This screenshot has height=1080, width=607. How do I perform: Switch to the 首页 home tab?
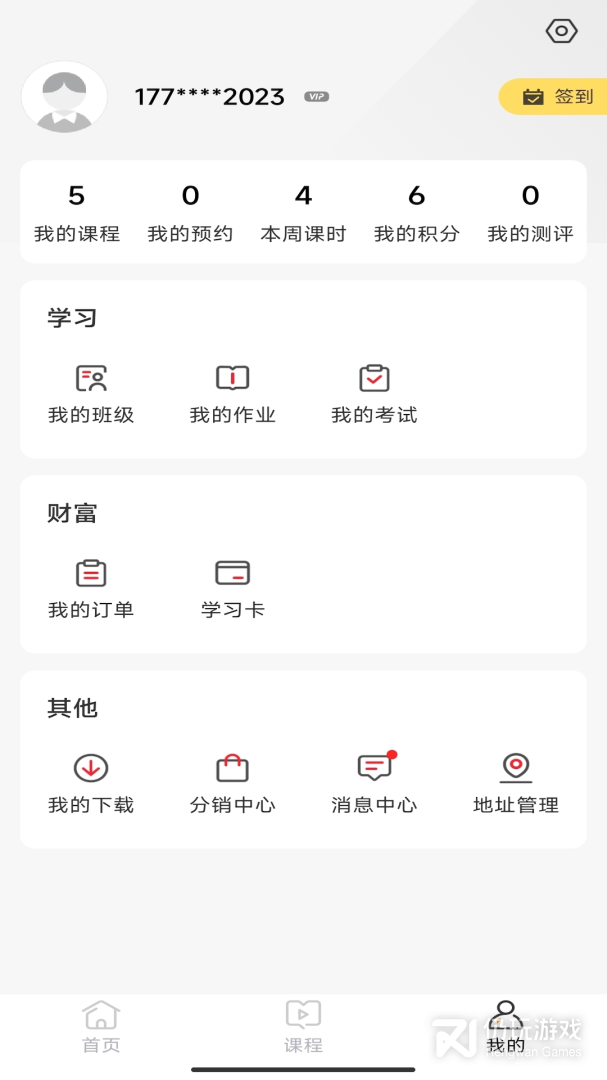[x=101, y=1027]
